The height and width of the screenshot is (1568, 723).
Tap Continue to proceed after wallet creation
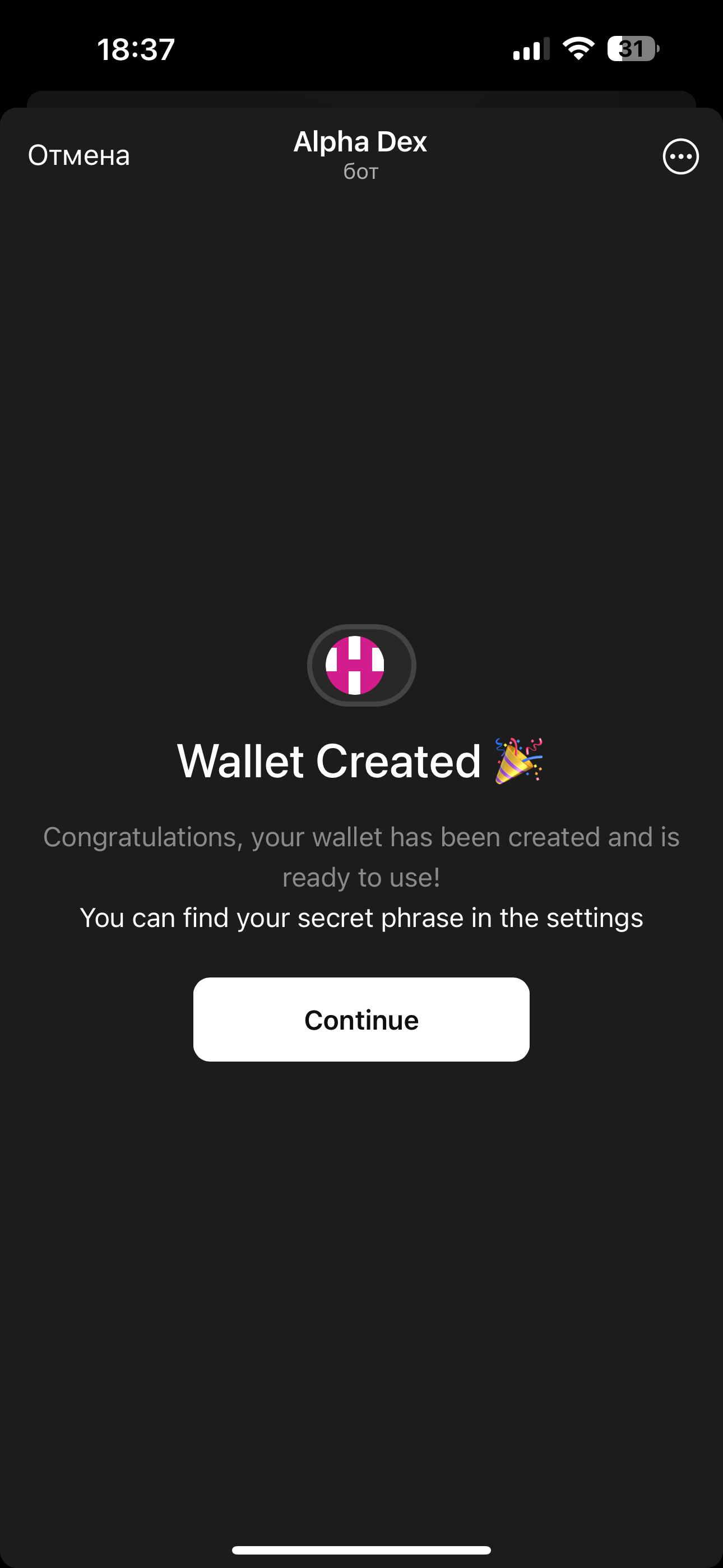(361, 1020)
